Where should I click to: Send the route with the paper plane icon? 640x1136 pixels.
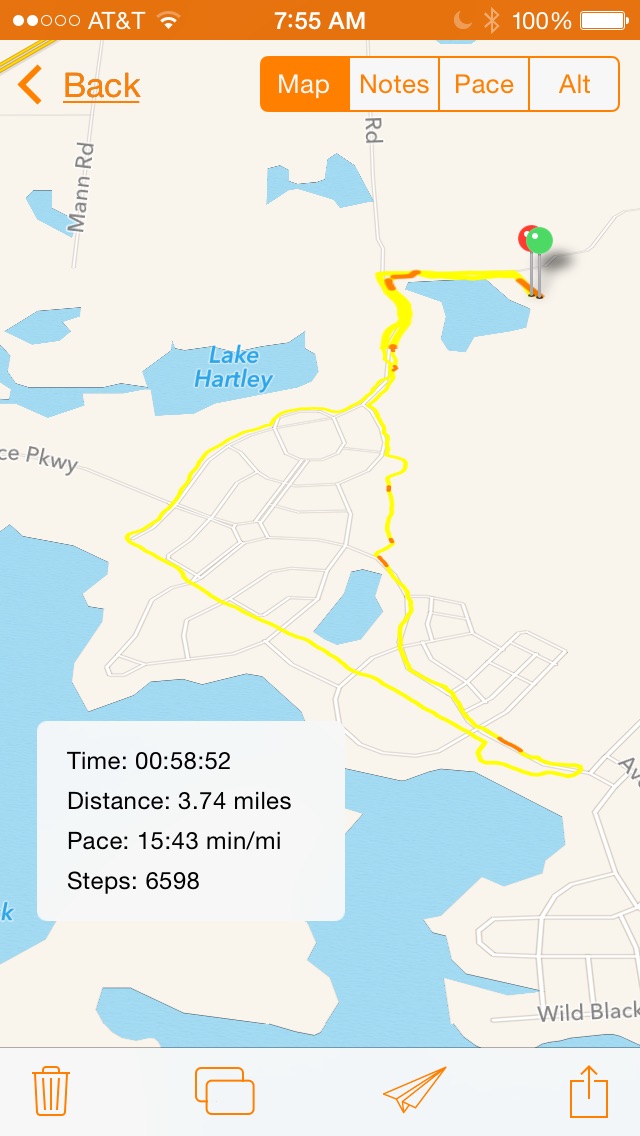[414, 1091]
